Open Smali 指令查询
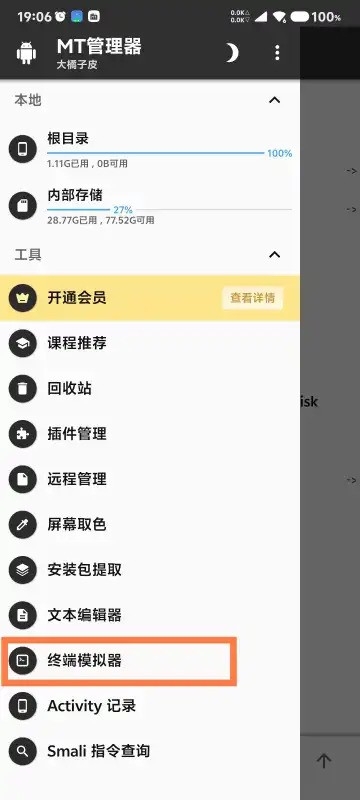 point(150,751)
